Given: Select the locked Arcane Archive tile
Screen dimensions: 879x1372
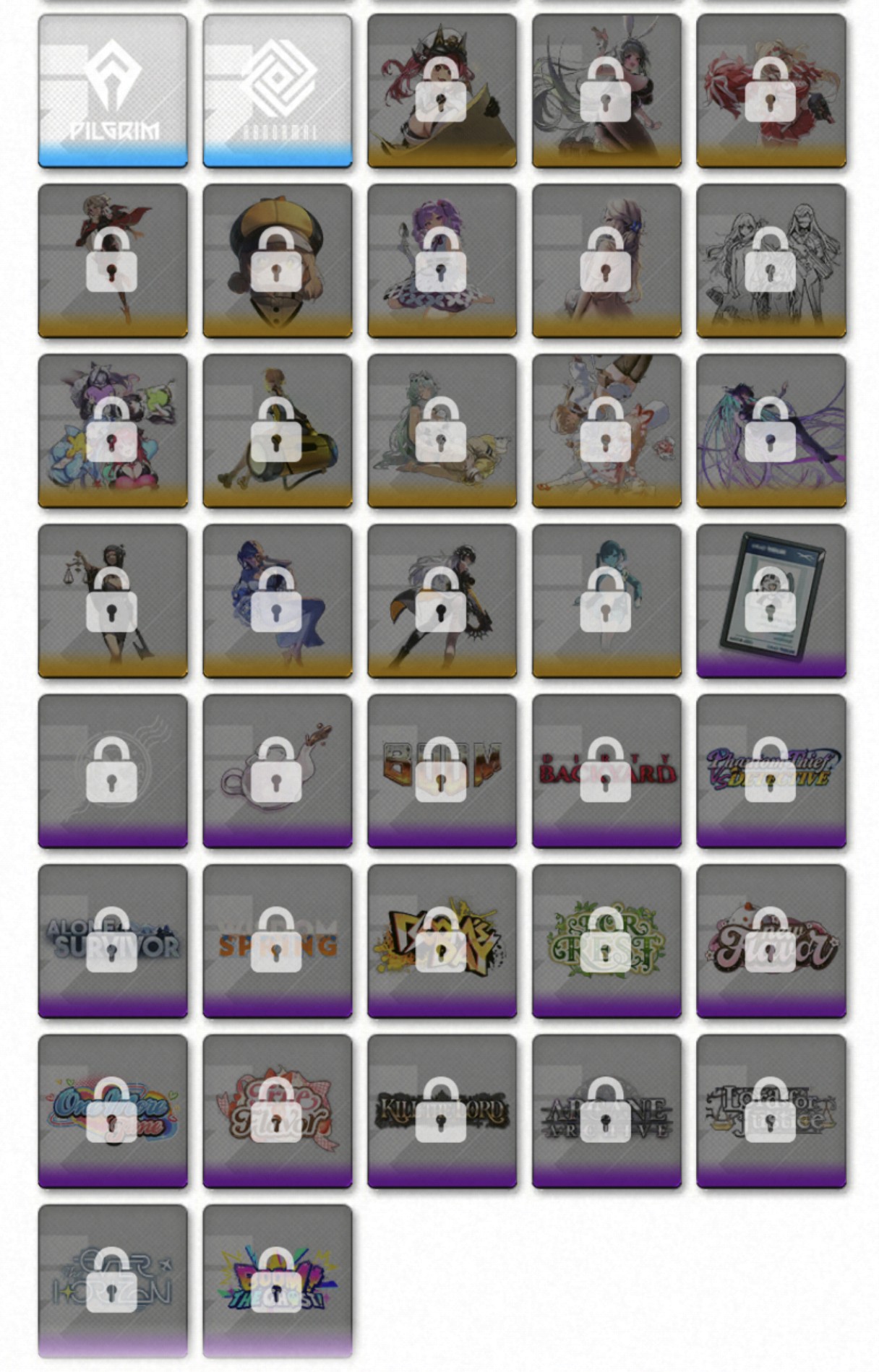Looking at the screenshot, I should pyautogui.click(x=606, y=1111).
